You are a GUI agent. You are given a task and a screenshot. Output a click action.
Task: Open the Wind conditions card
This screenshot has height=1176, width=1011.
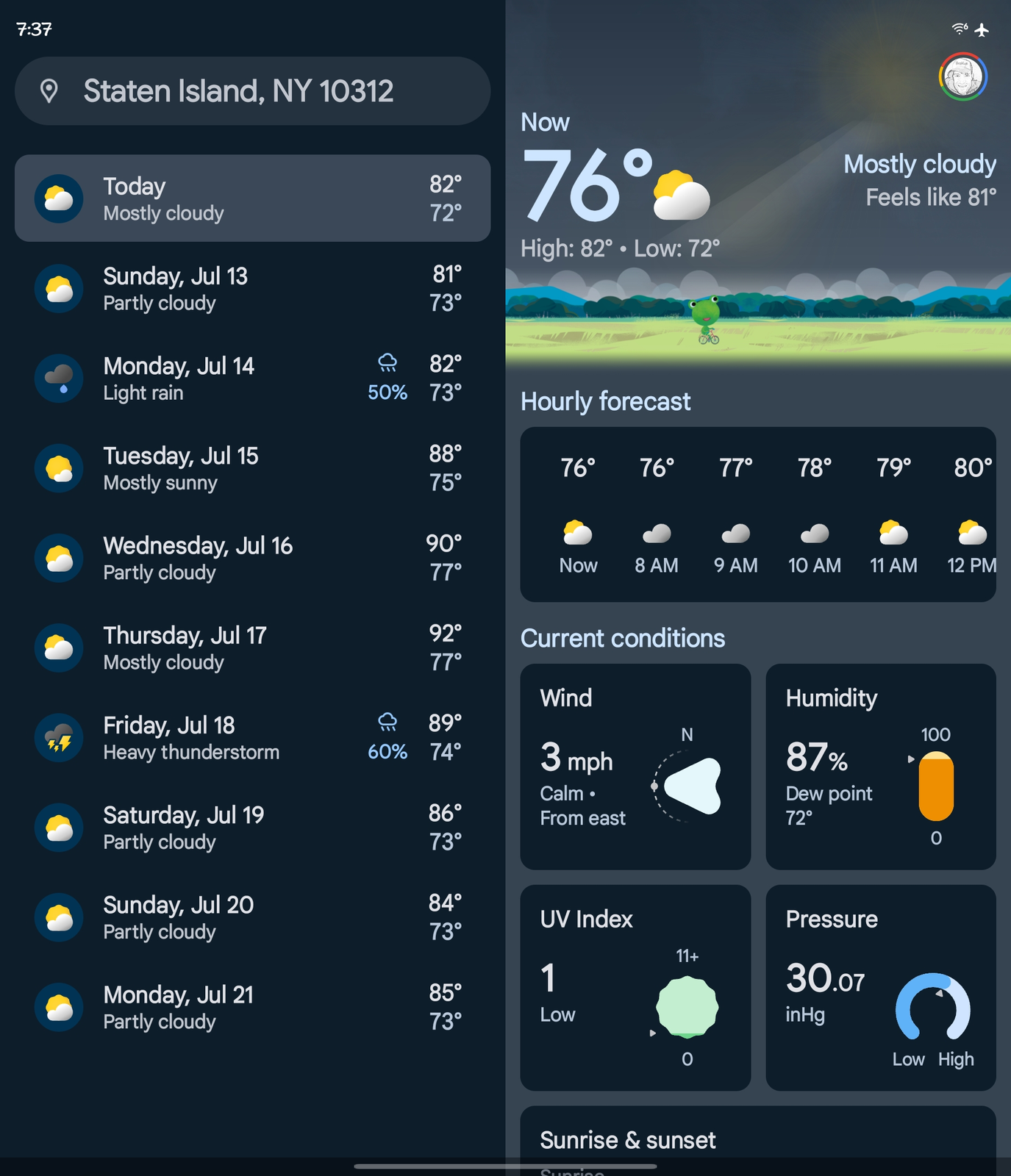click(635, 767)
